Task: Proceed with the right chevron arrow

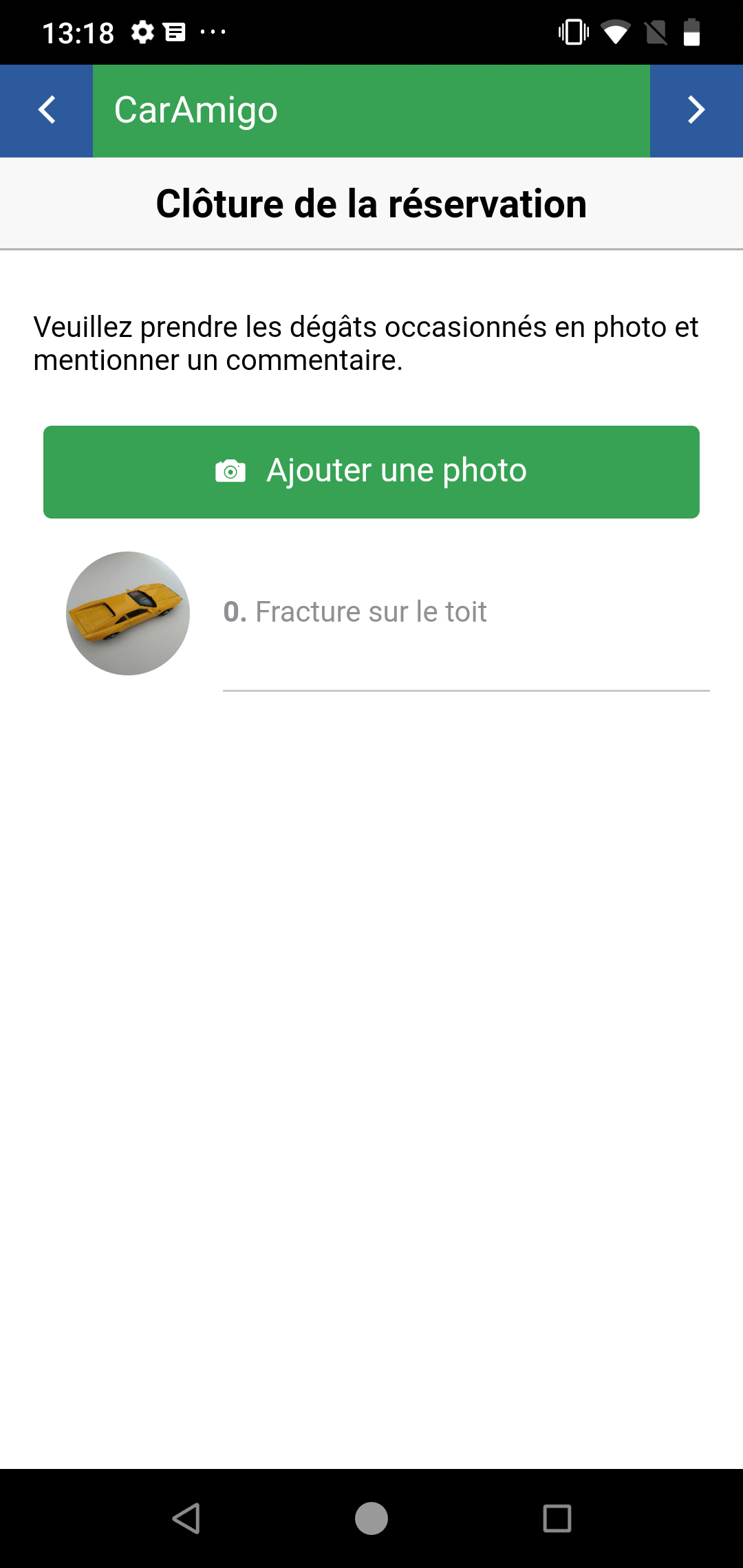Action: [696, 111]
